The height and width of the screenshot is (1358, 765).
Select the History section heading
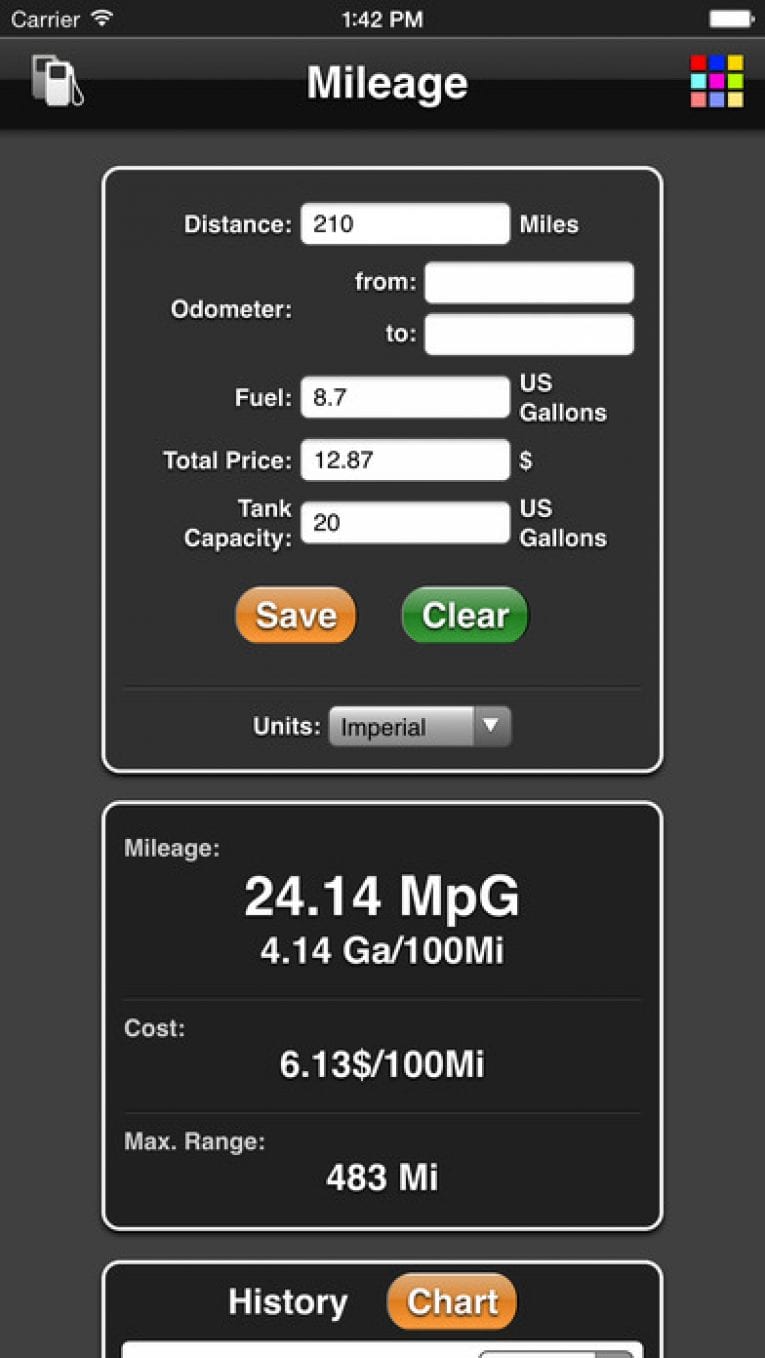(287, 1301)
